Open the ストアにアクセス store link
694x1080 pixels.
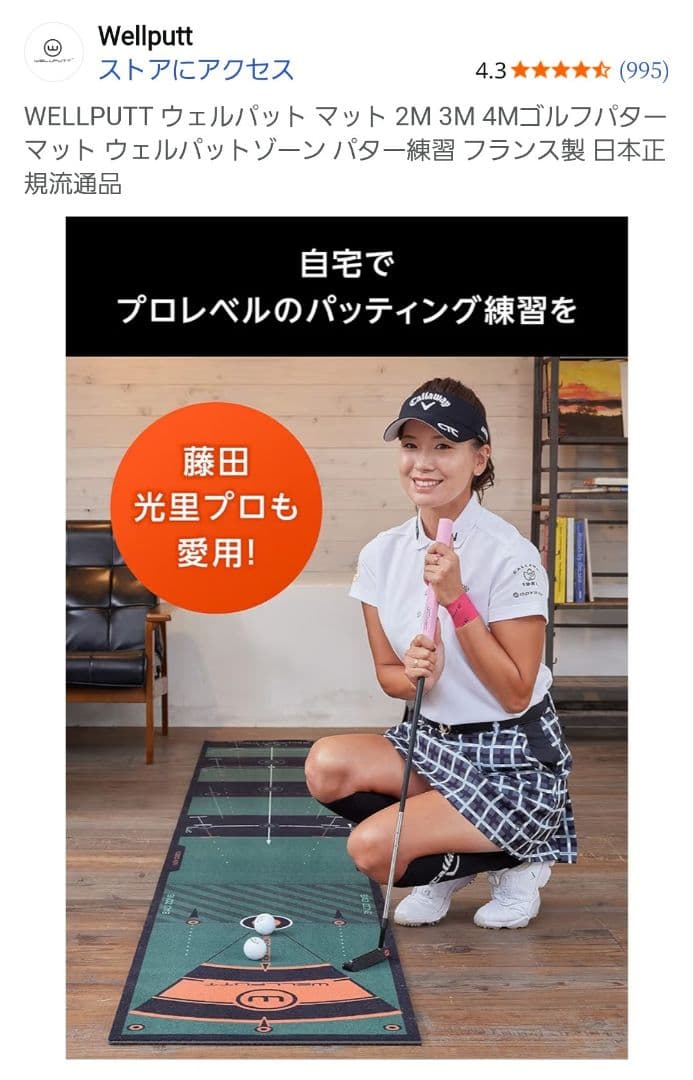tap(196, 69)
